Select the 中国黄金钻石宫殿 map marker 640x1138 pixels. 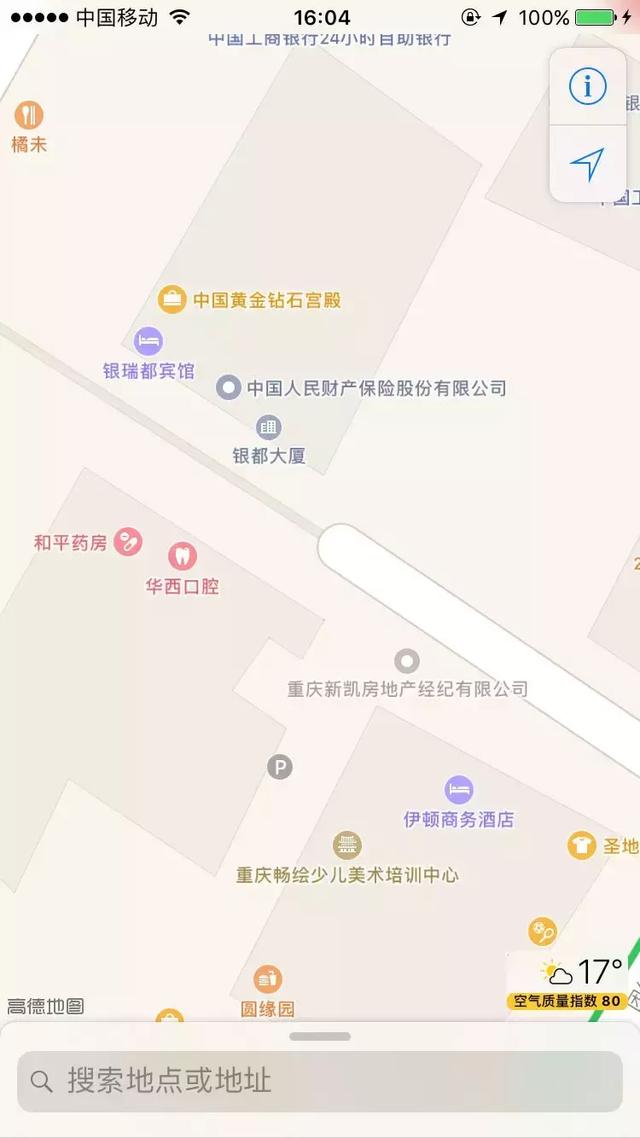point(173,299)
